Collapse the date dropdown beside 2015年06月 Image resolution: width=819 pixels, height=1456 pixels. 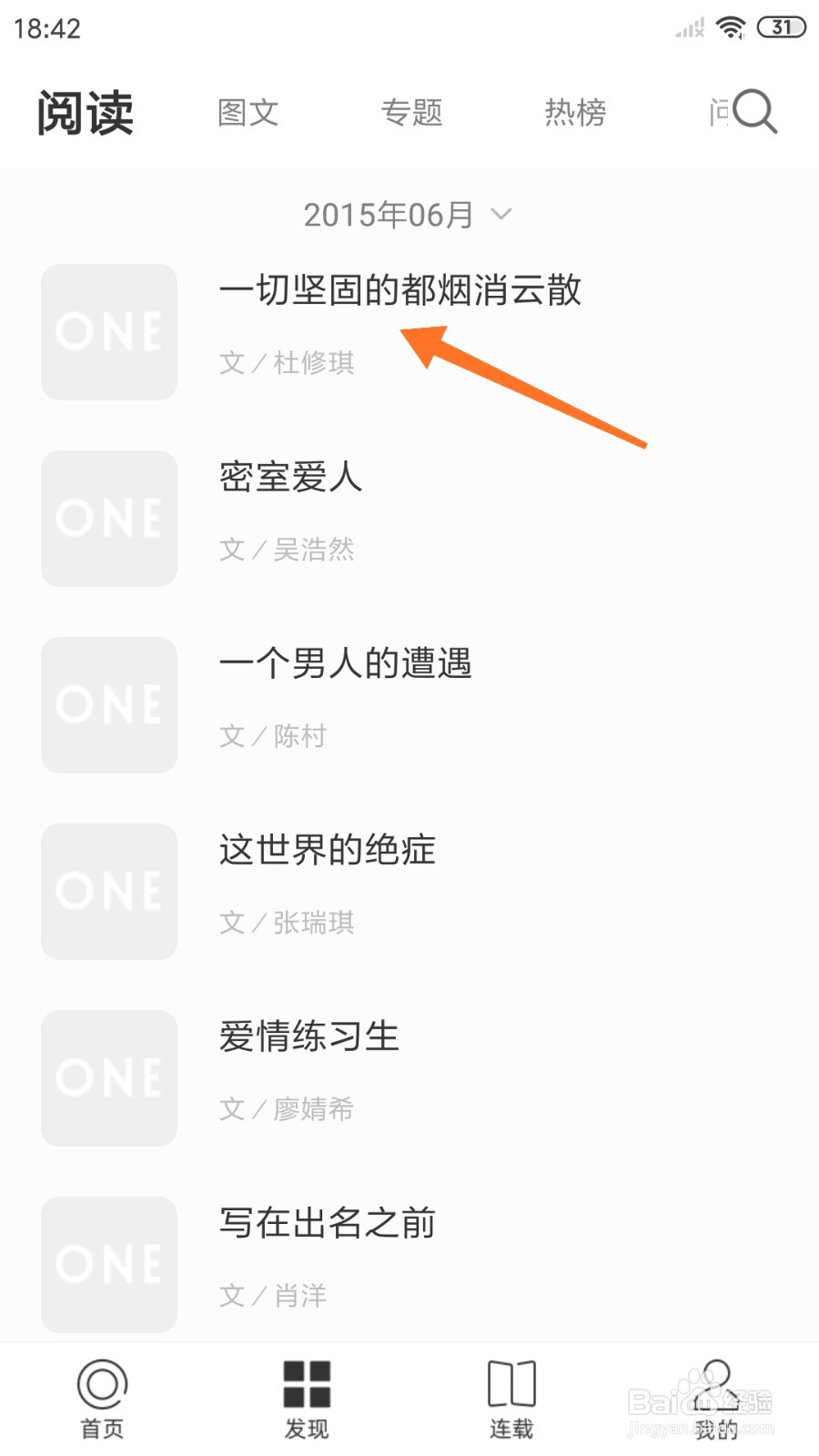pos(501,215)
